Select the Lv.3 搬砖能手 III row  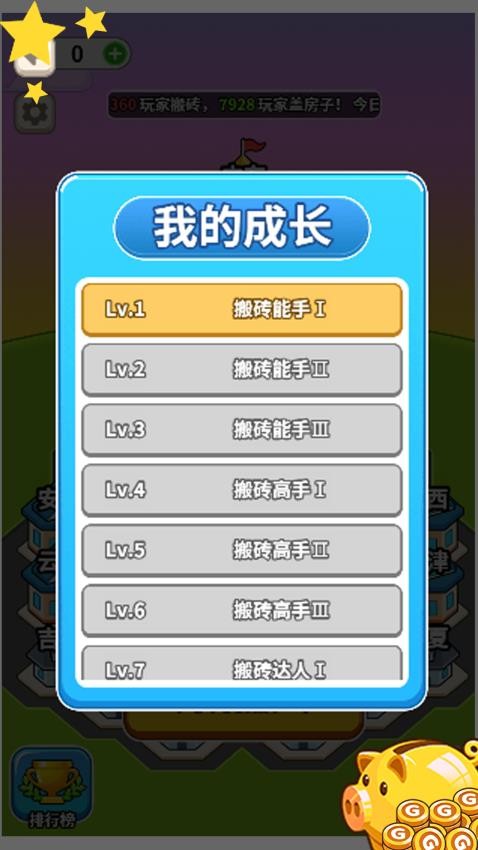point(242,430)
